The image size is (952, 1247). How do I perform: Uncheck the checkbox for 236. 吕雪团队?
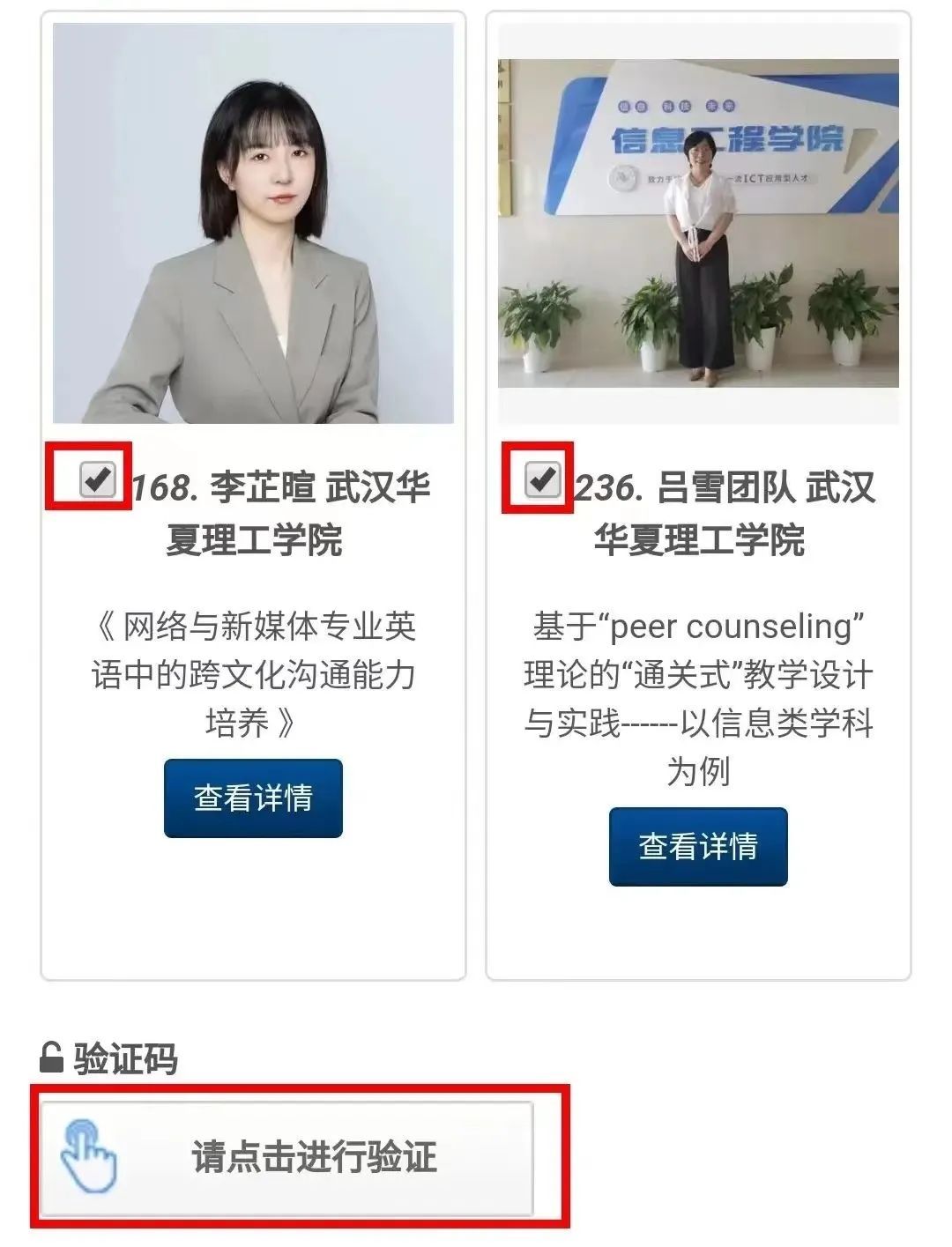pyautogui.click(x=542, y=479)
